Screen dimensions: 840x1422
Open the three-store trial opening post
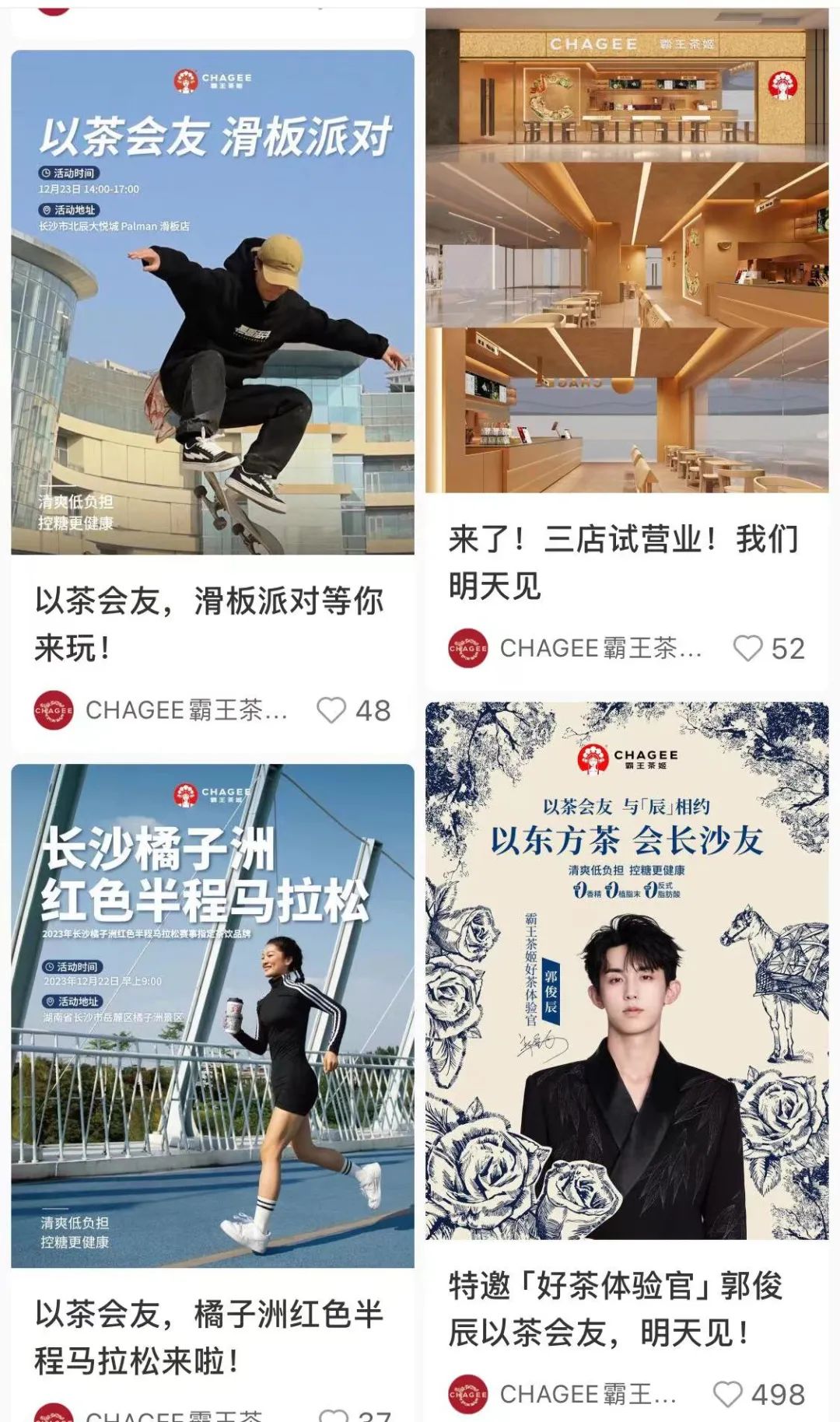click(x=627, y=250)
